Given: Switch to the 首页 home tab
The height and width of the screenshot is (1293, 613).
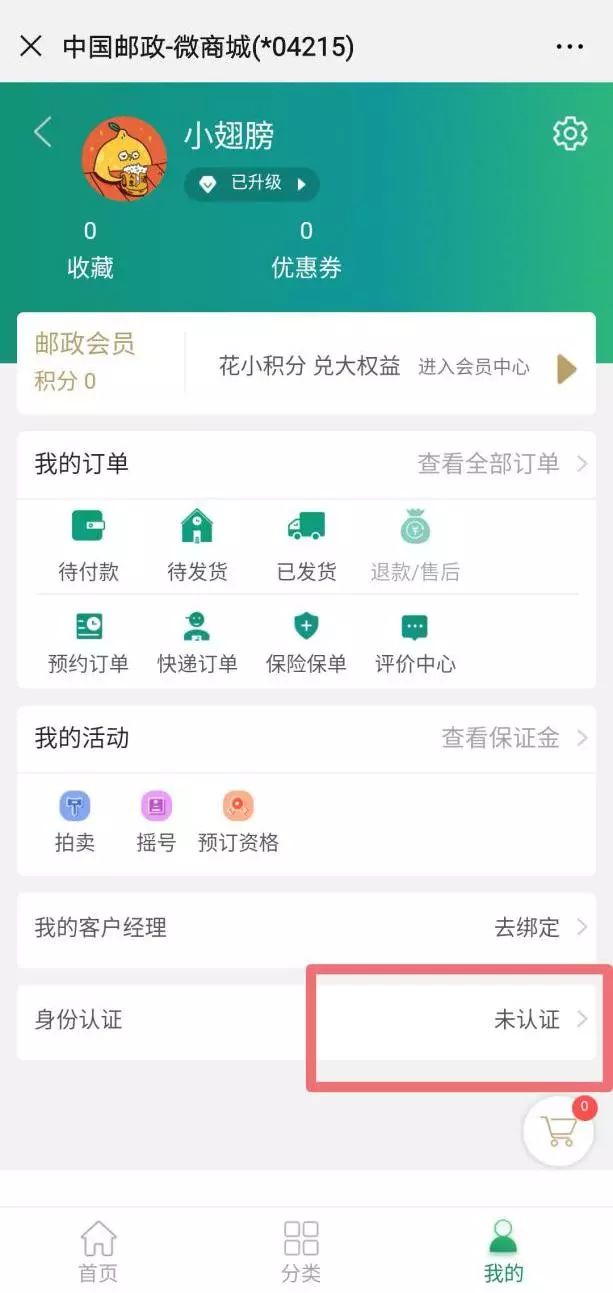Looking at the screenshot, I should (x=98, y=1250).
